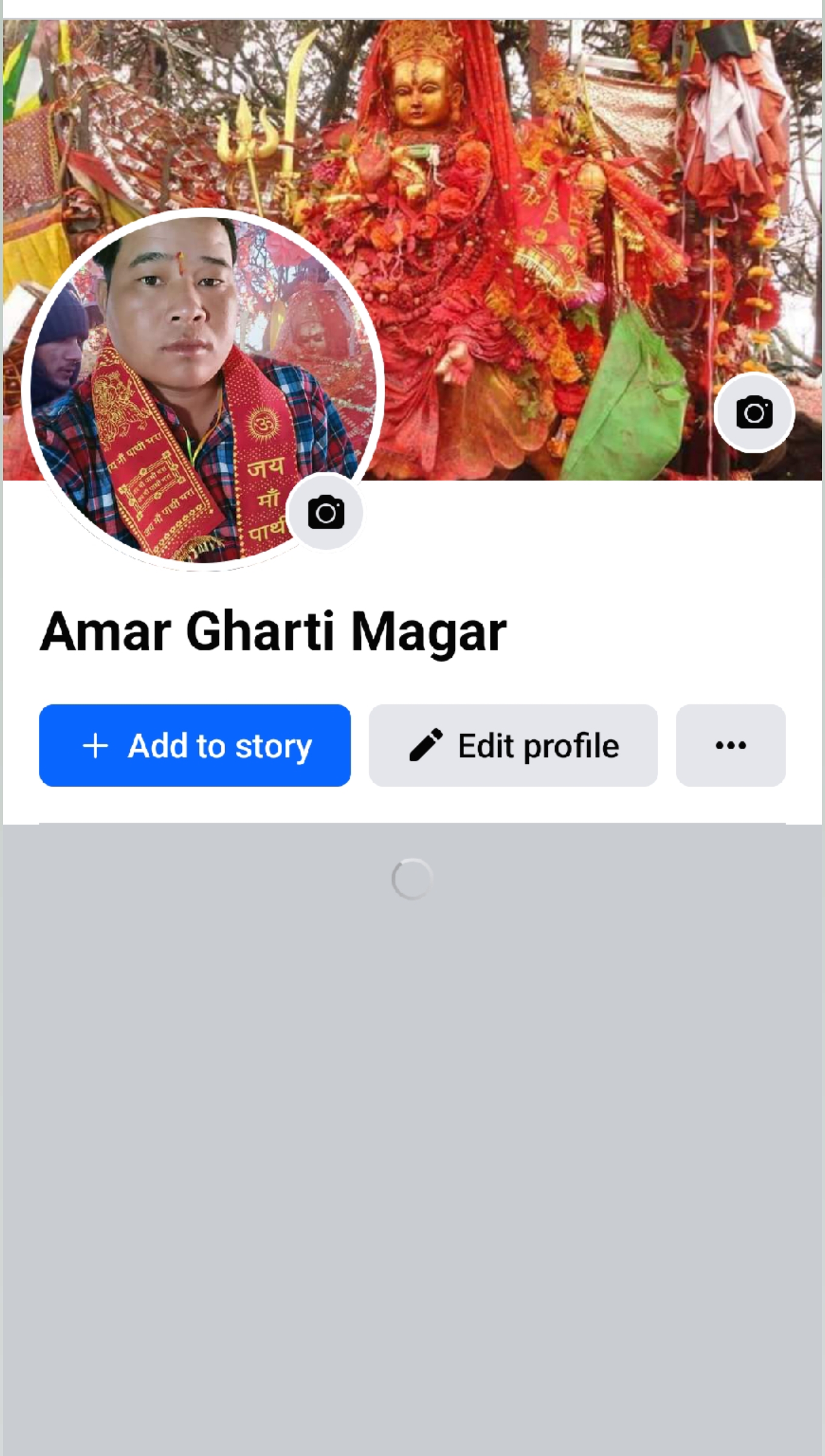Add to story
Viewport: 825px width, 1456px height.
[195, 746]
